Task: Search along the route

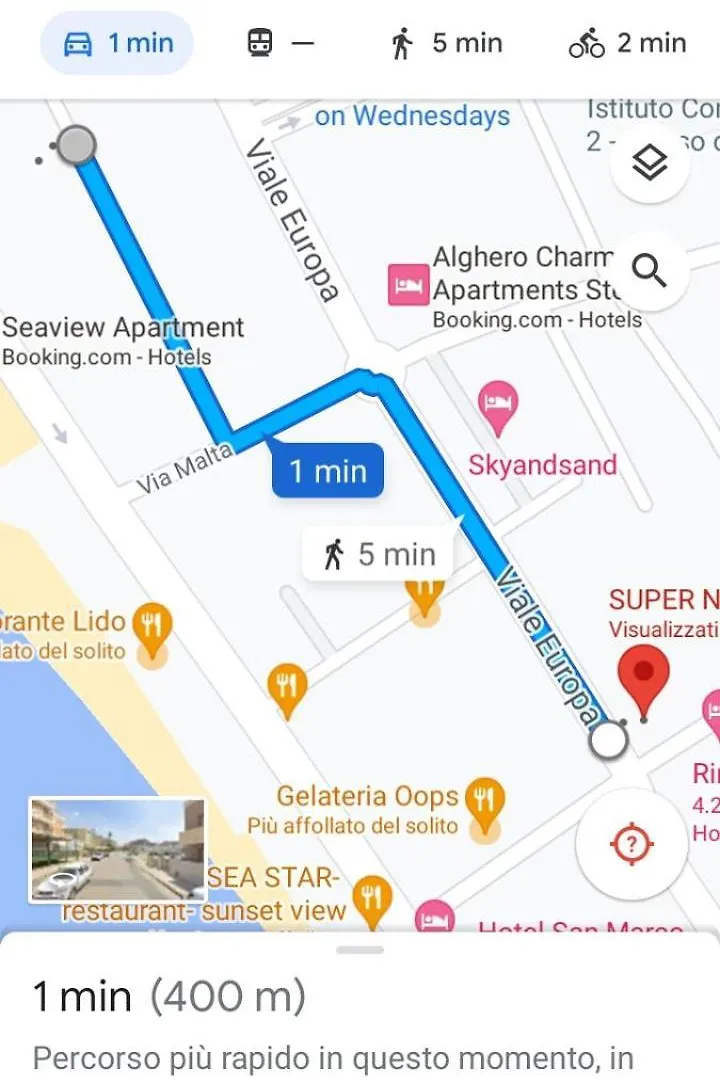Action: [650, 271]
